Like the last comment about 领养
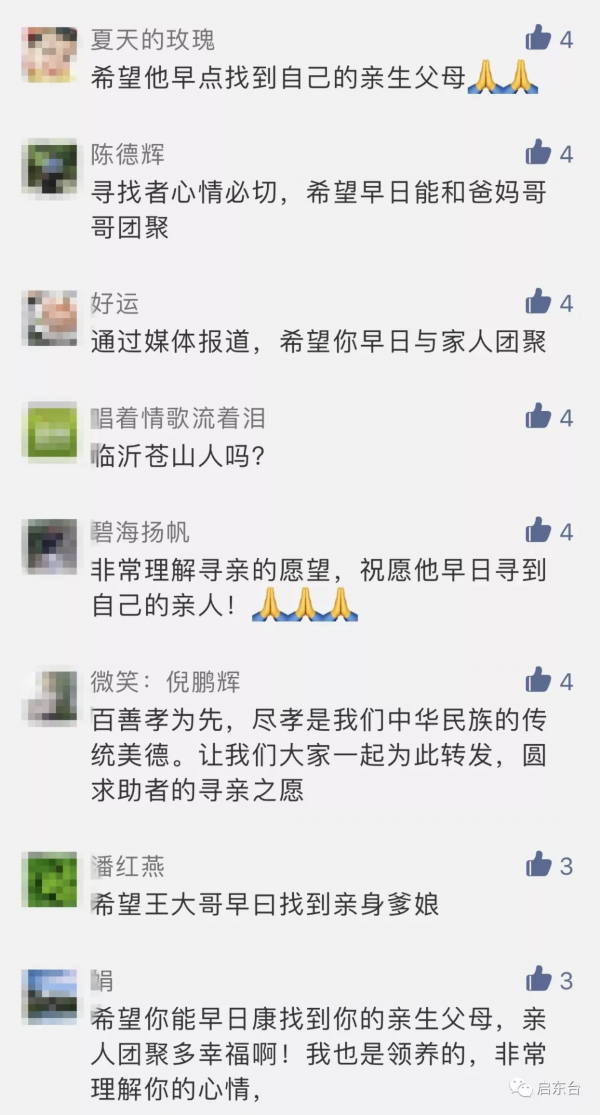This screenshot has height=1115, width=600. tap(538, 978)
